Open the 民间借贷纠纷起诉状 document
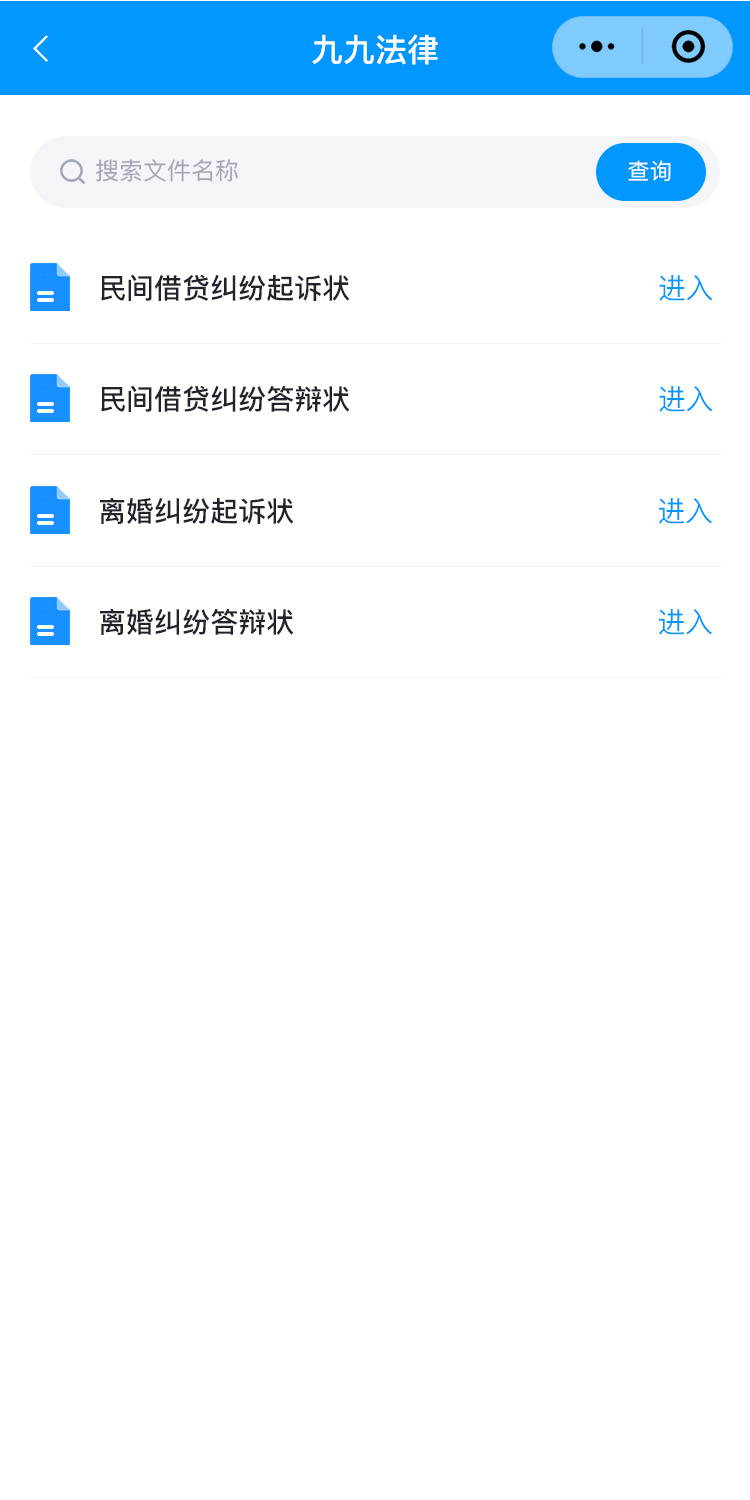The image size is (750, 1500). point(685,288)
